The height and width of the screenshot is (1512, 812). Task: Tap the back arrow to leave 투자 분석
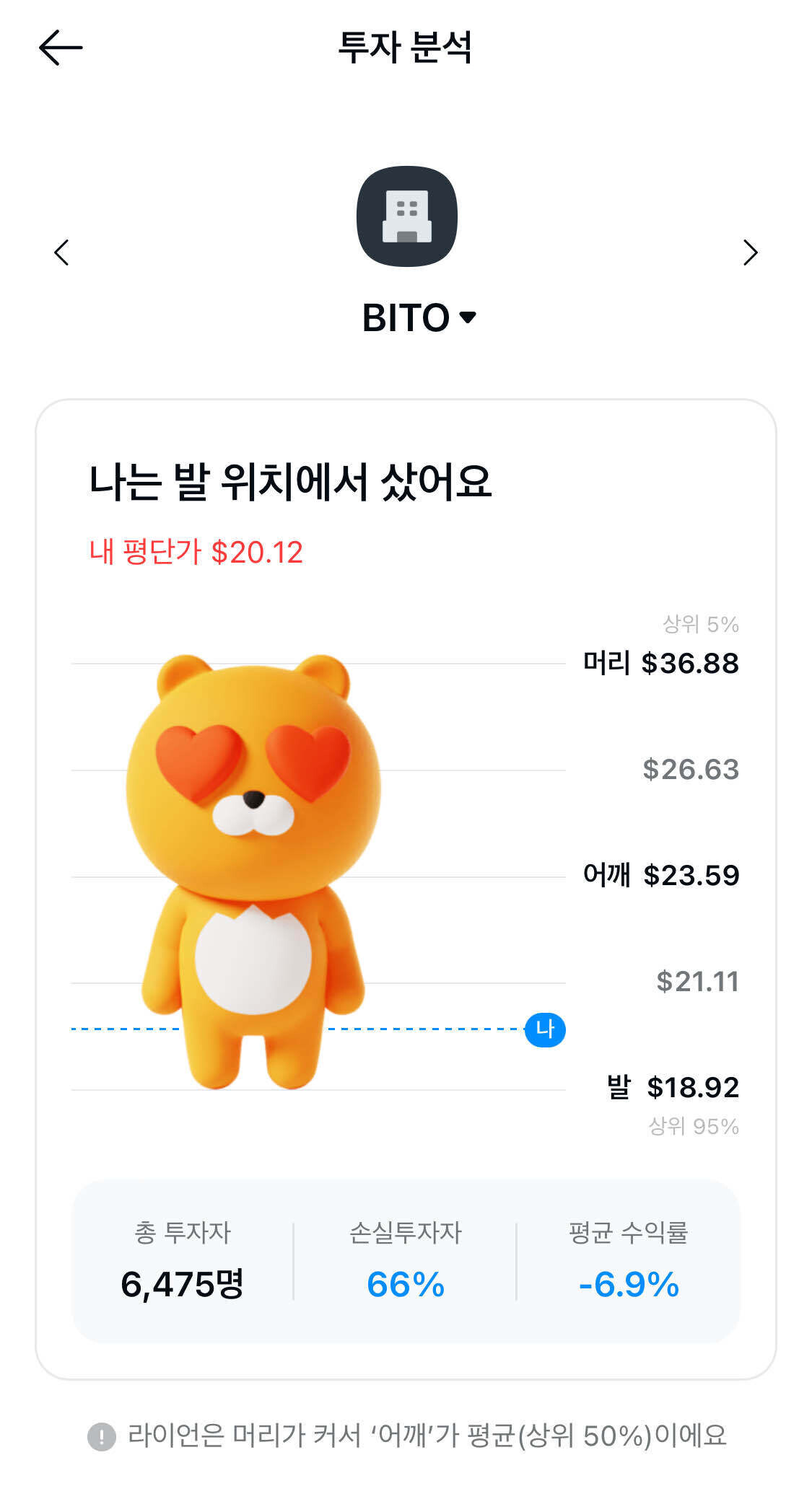pyautogui.click(x=61, y=47)
